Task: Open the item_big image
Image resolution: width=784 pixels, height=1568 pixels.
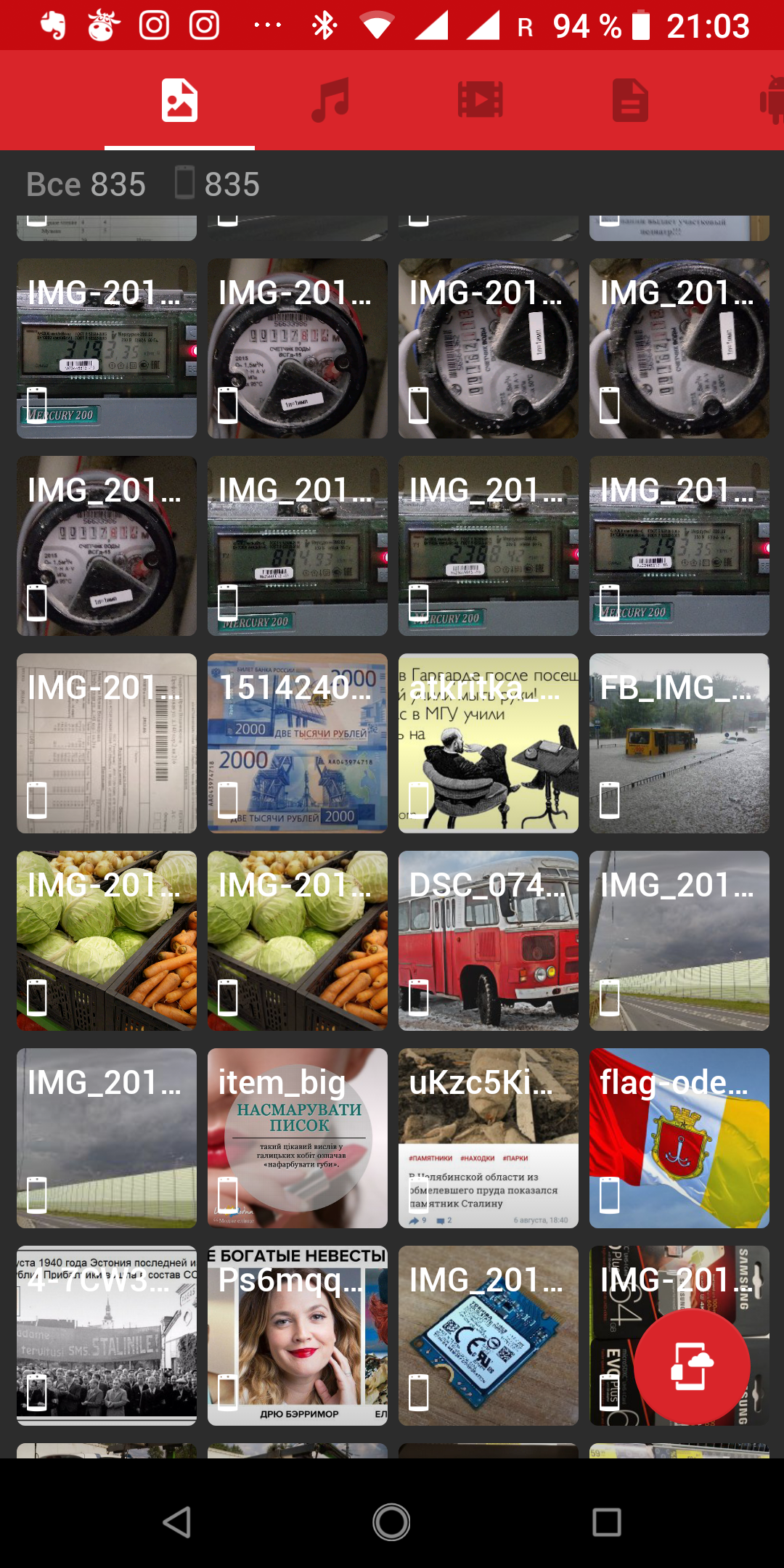Action: (x=298, y=1138)
